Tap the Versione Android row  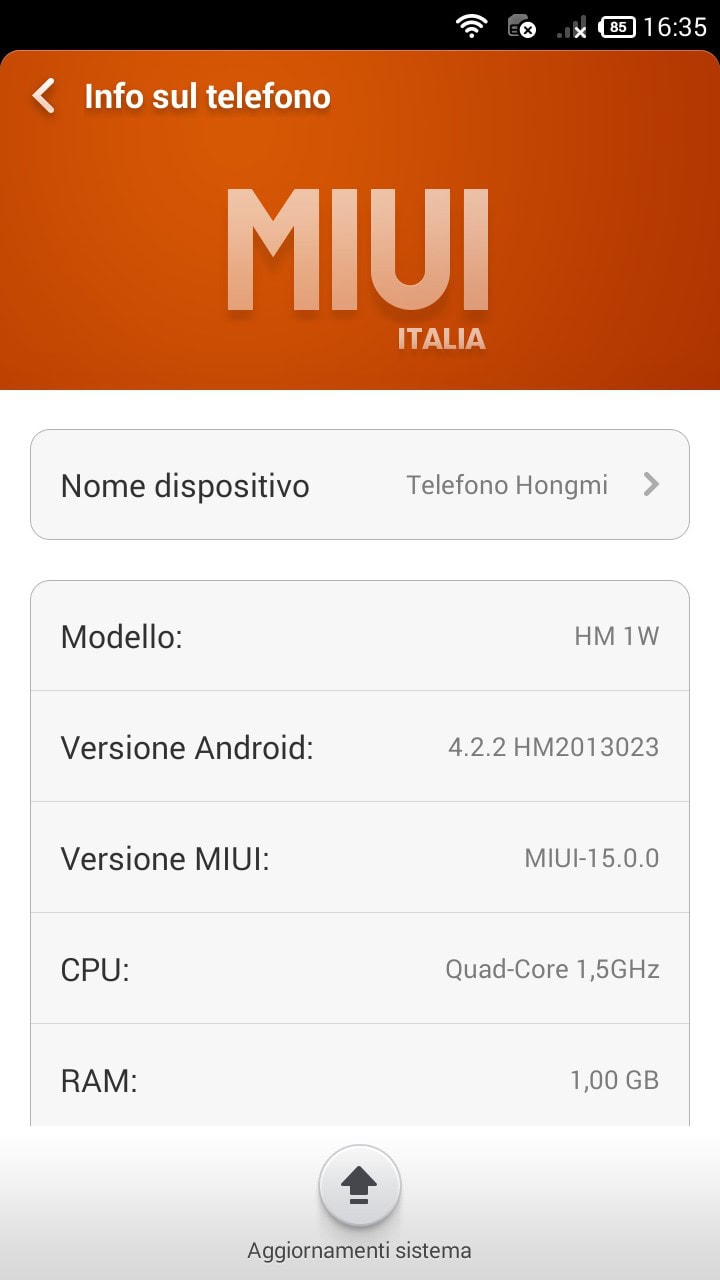pos(360,746)
